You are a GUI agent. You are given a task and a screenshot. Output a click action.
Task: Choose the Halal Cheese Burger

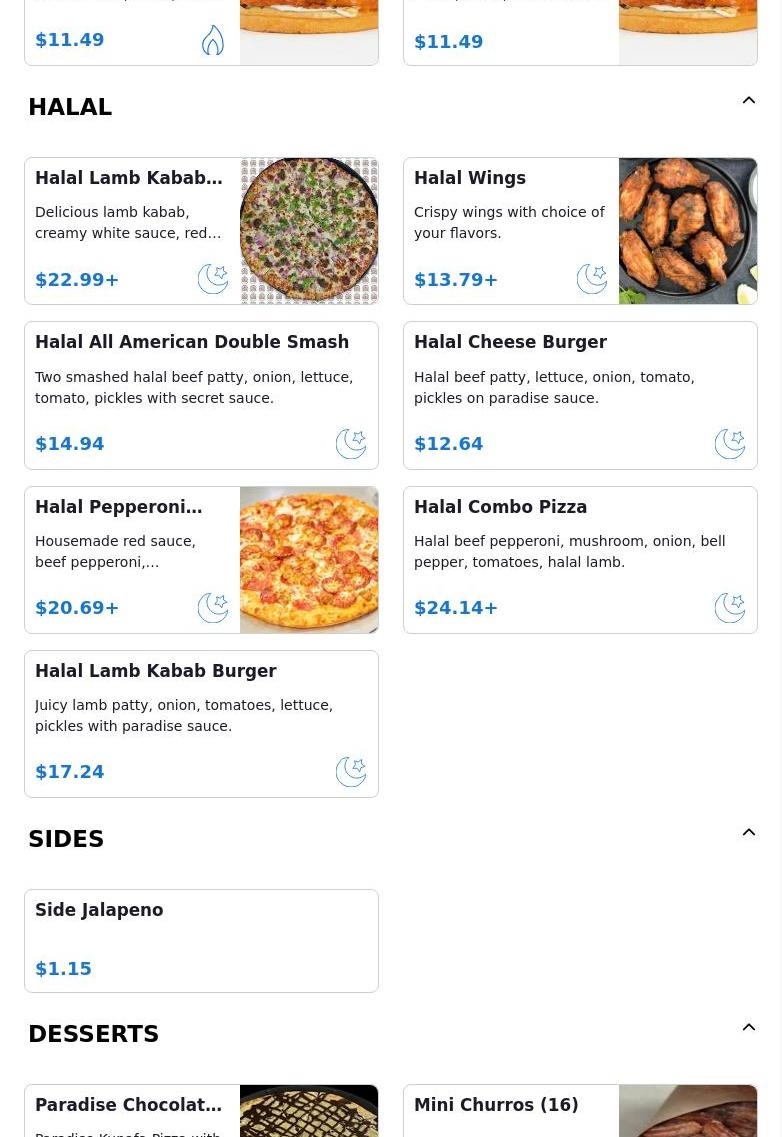tap(580, 395)
